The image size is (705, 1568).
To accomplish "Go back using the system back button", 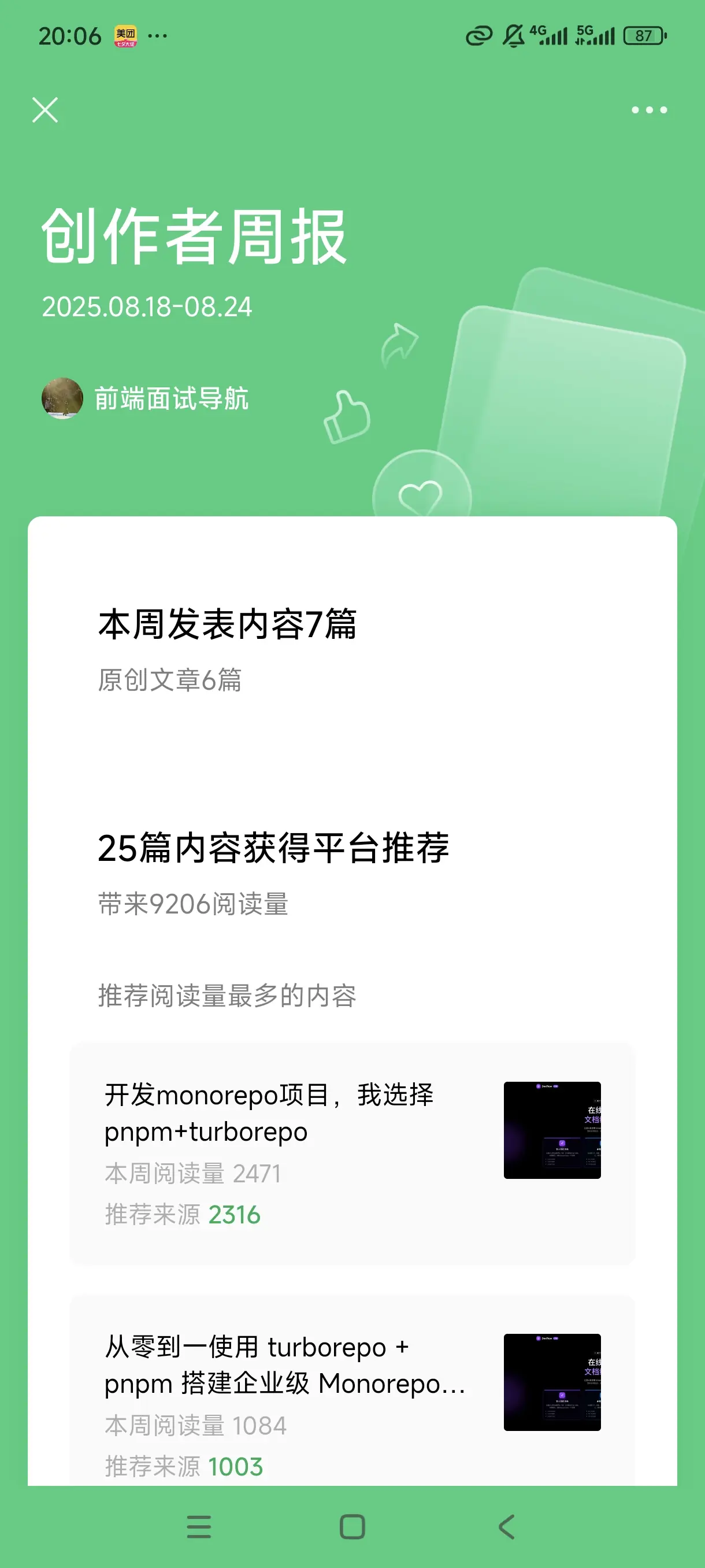I will pyautogui.click(x=506, y=1526).
